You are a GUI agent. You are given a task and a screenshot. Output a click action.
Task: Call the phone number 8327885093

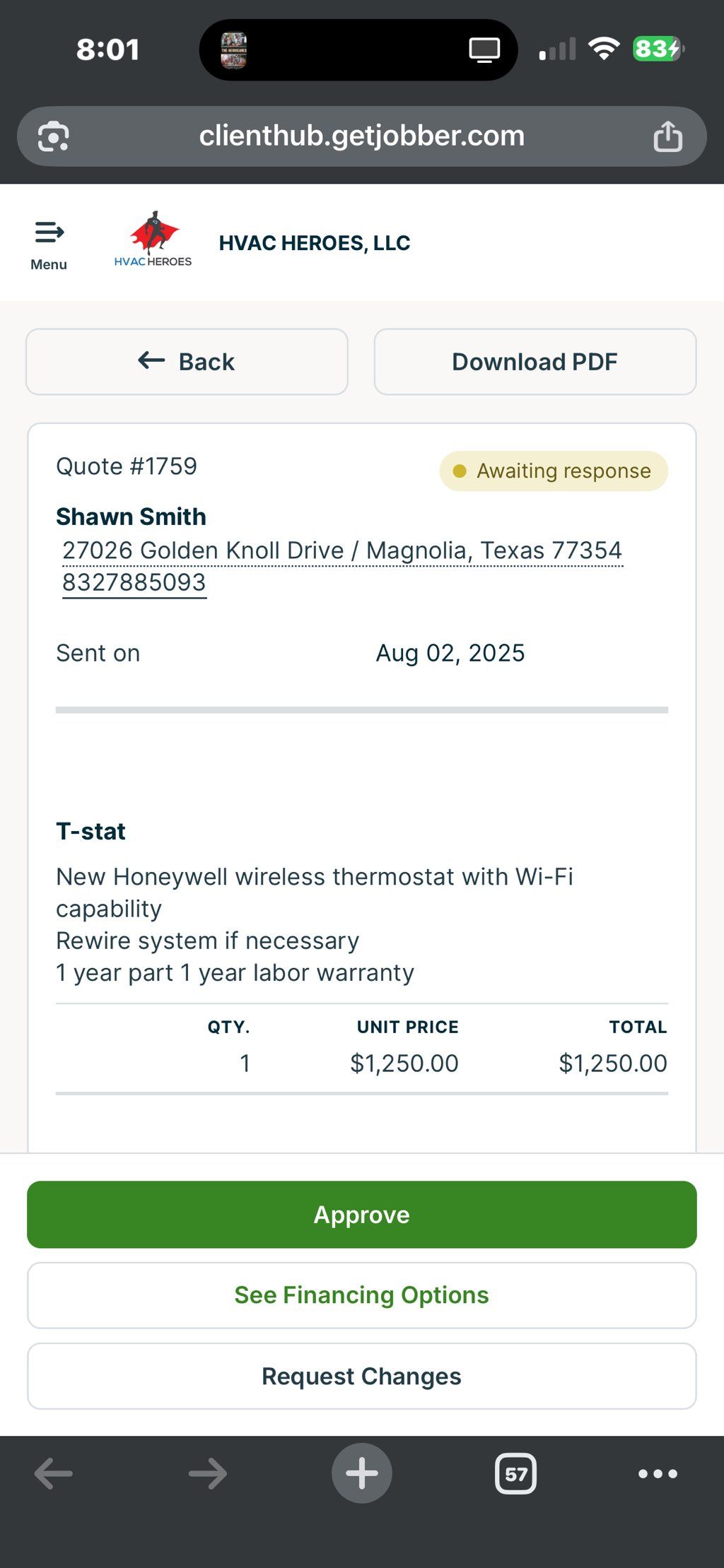pyautogui.click(x=134, y=583)
